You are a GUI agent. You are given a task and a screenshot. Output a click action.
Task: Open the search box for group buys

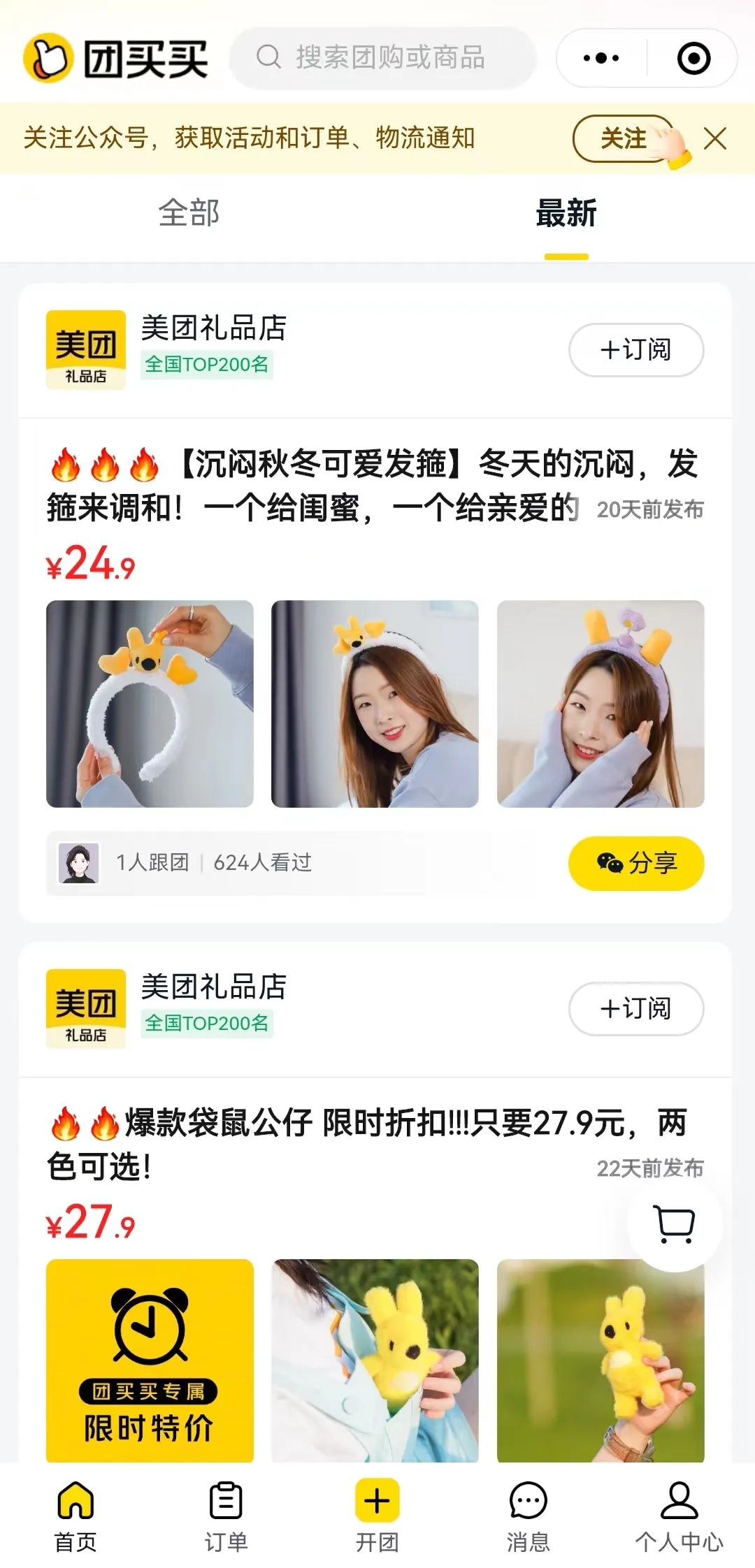tap(382, 57)
